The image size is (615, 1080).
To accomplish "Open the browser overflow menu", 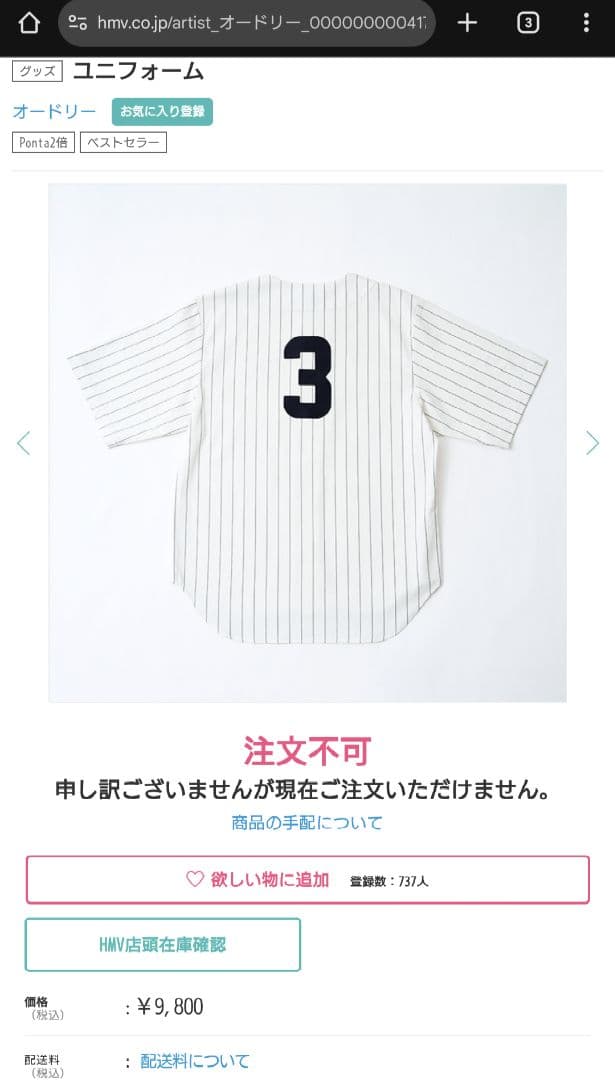I will click(586, 23).
